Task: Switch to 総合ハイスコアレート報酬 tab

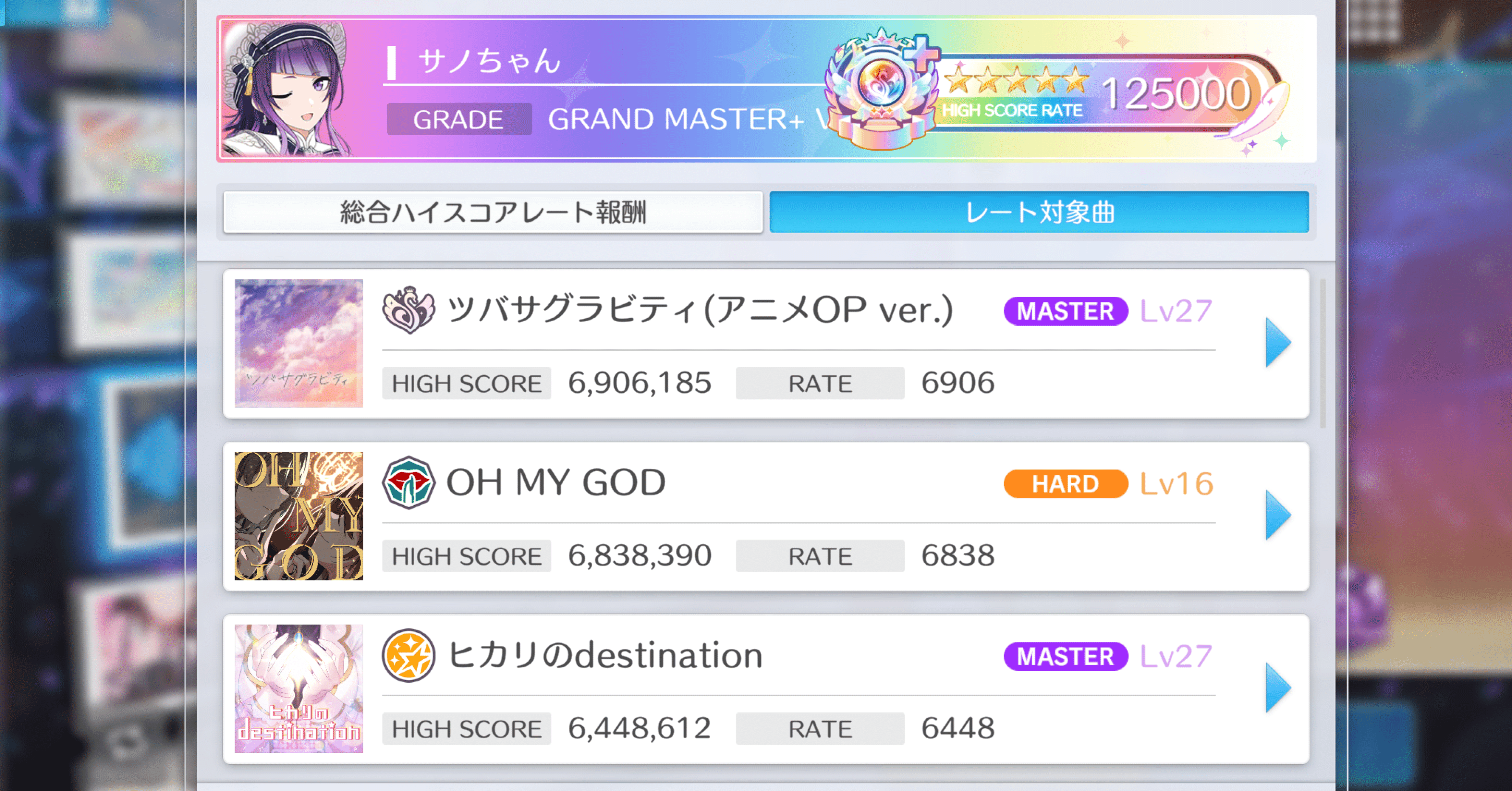Action: click(x=493, y=213)
